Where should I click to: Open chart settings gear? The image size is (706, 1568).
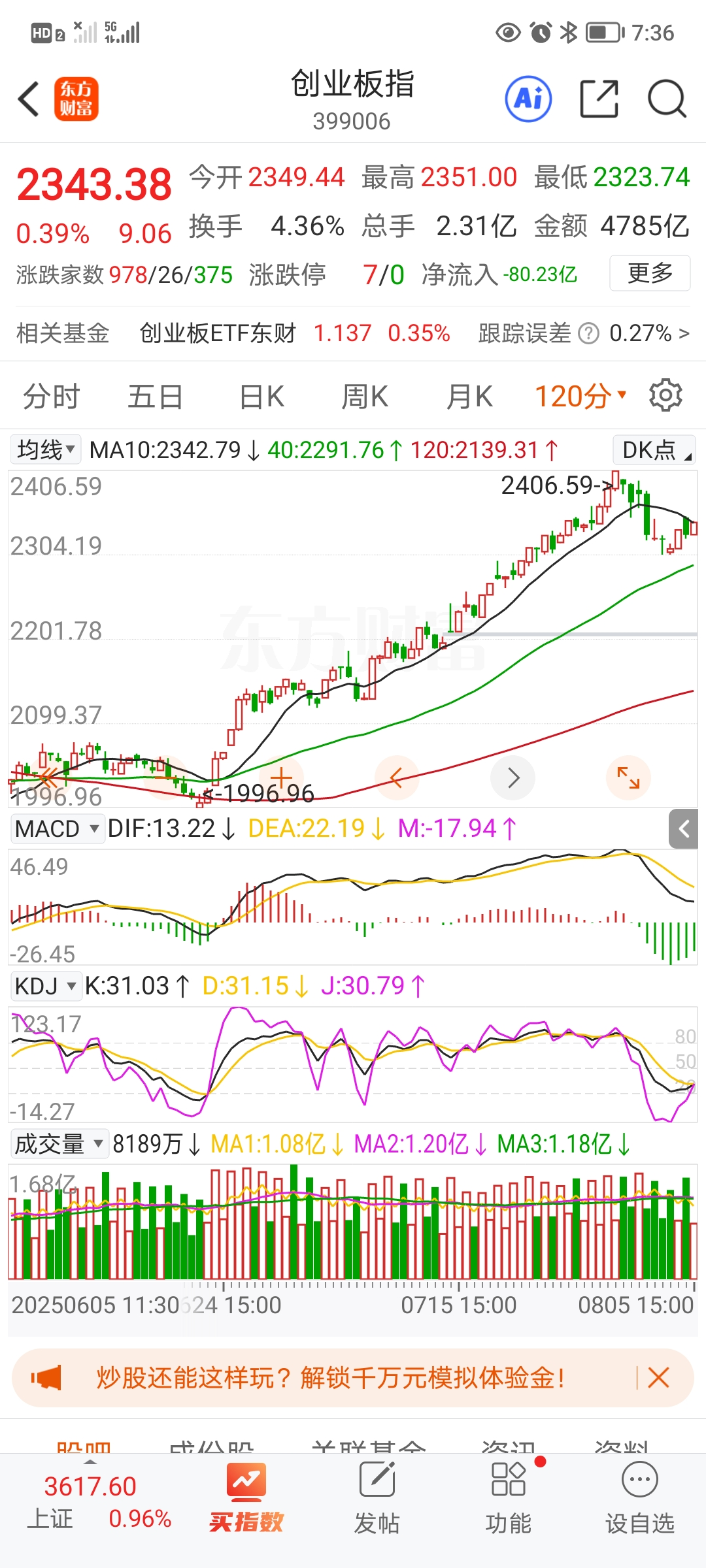665,395
